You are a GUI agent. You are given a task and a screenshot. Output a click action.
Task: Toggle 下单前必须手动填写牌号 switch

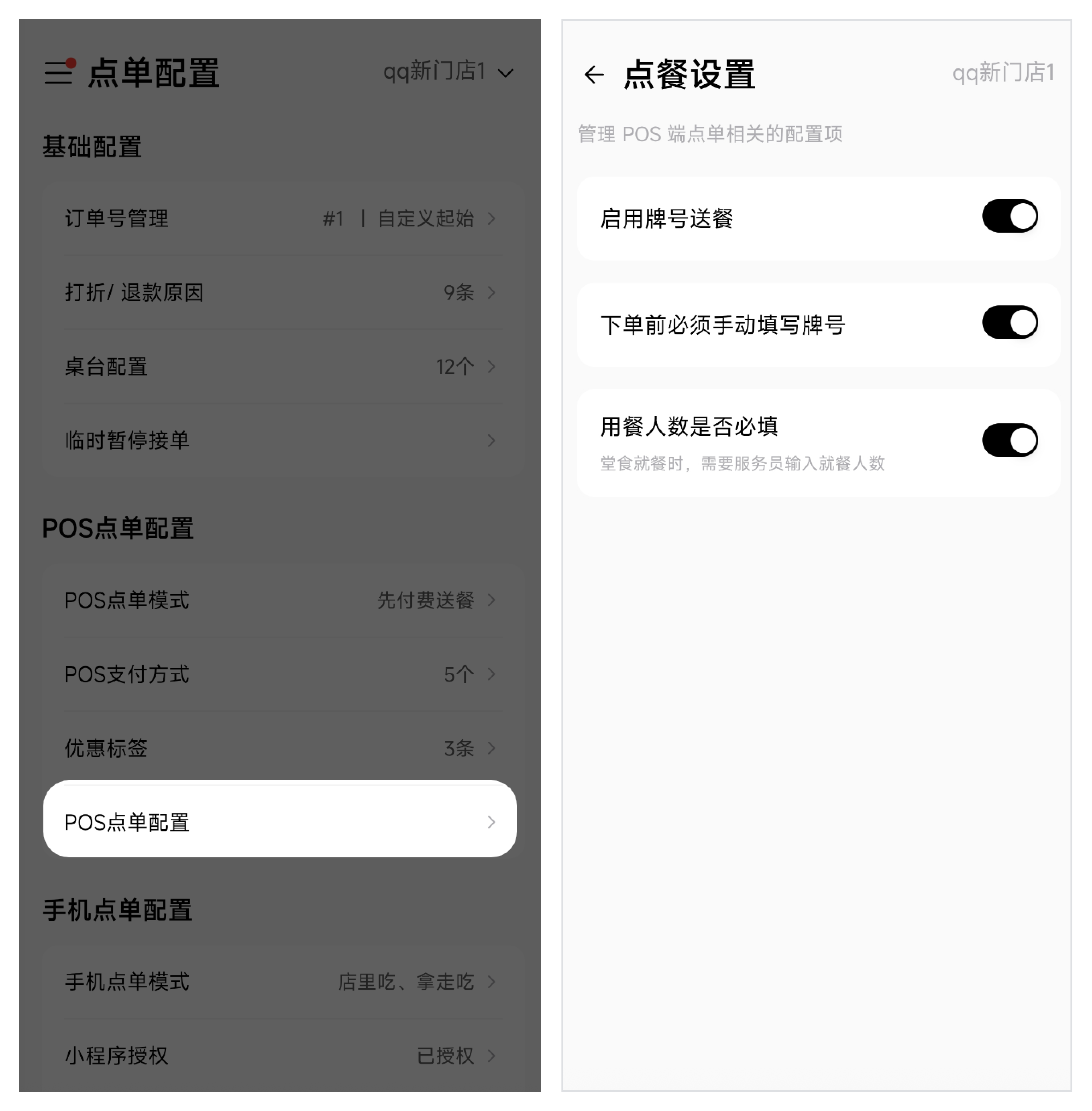(x=1009, y=322)
